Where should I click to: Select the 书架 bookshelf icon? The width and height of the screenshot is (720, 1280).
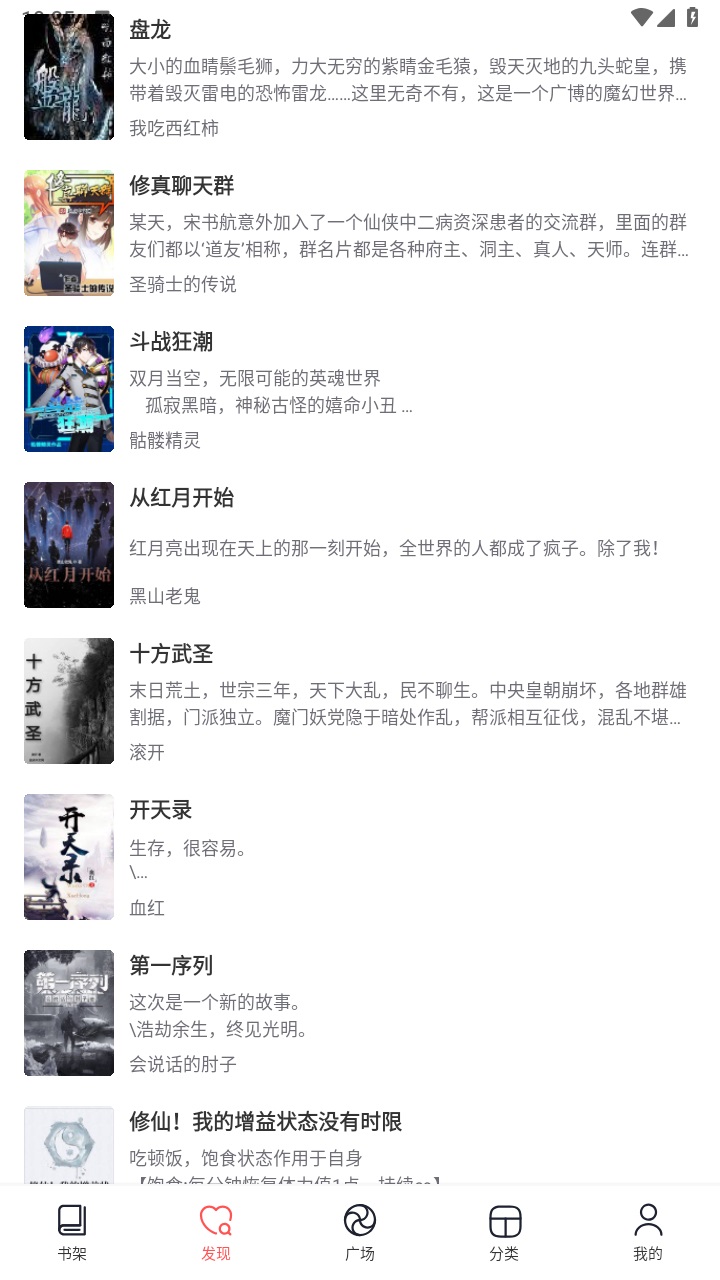(71, 1220)
